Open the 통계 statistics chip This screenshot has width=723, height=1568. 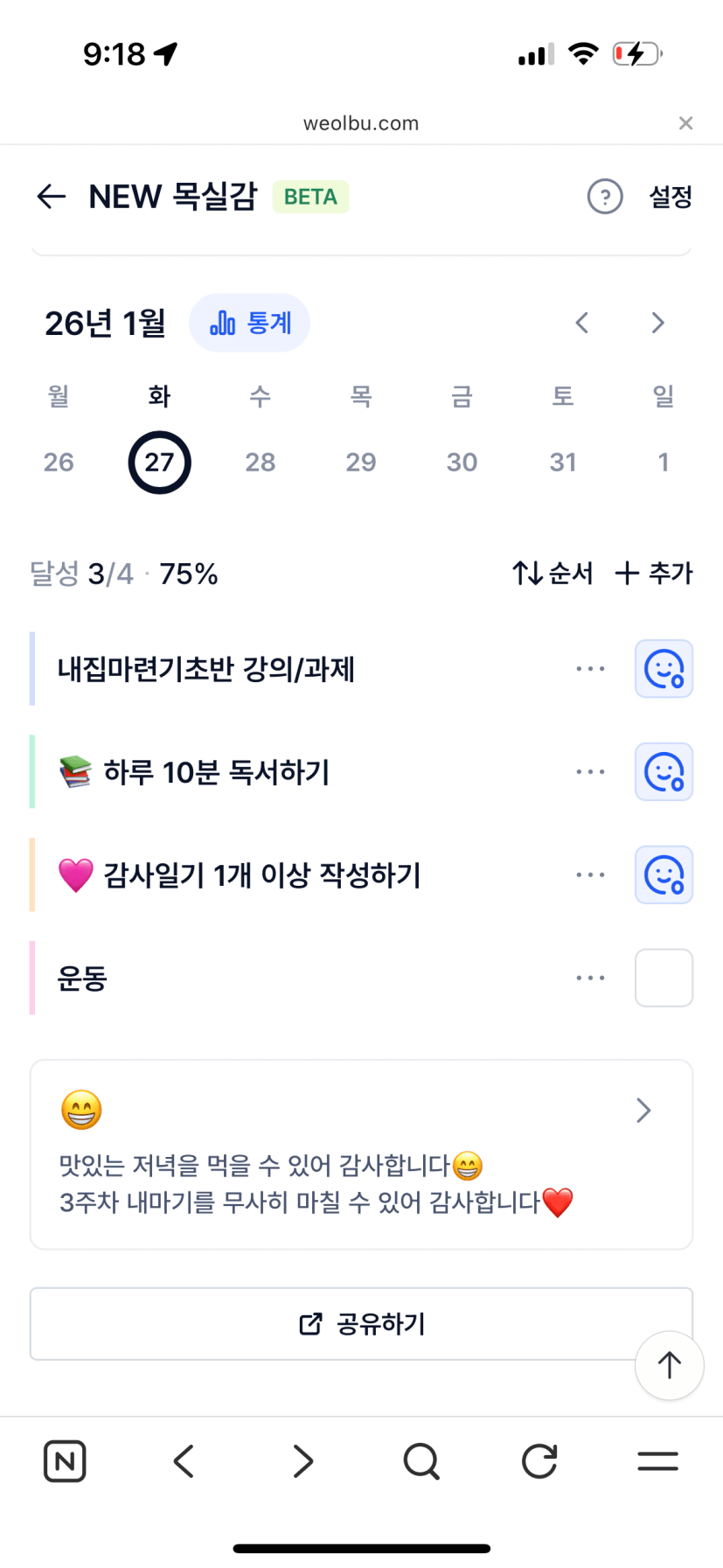click(250, 324)
